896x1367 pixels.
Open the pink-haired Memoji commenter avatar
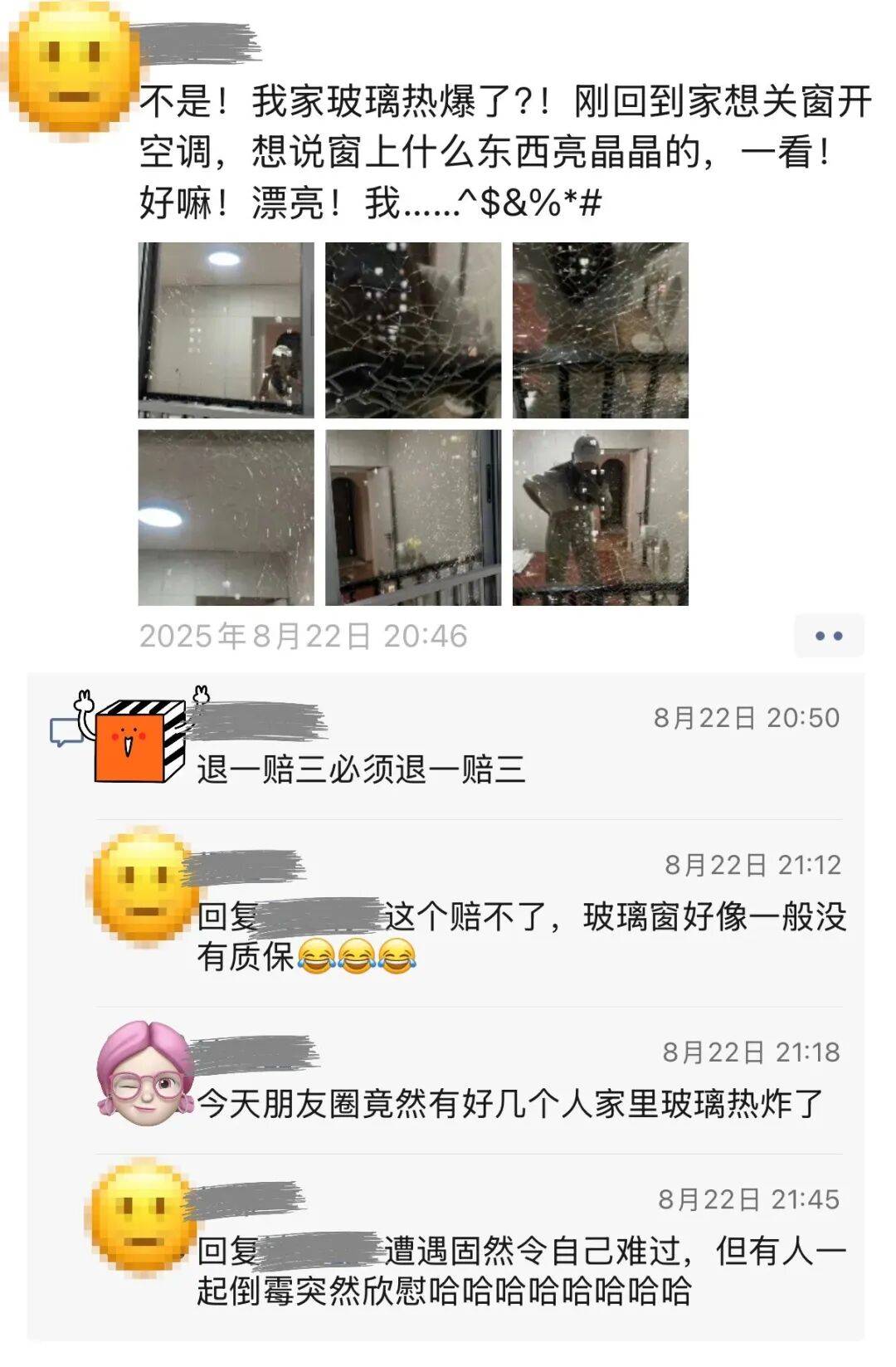pyautogui.click(x=141, y=1073)
